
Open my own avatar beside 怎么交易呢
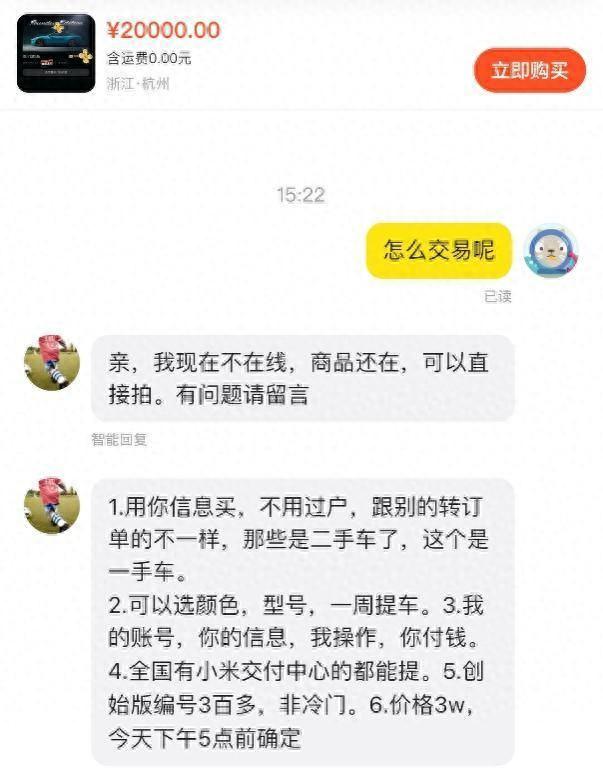click(x=553, y=251)
